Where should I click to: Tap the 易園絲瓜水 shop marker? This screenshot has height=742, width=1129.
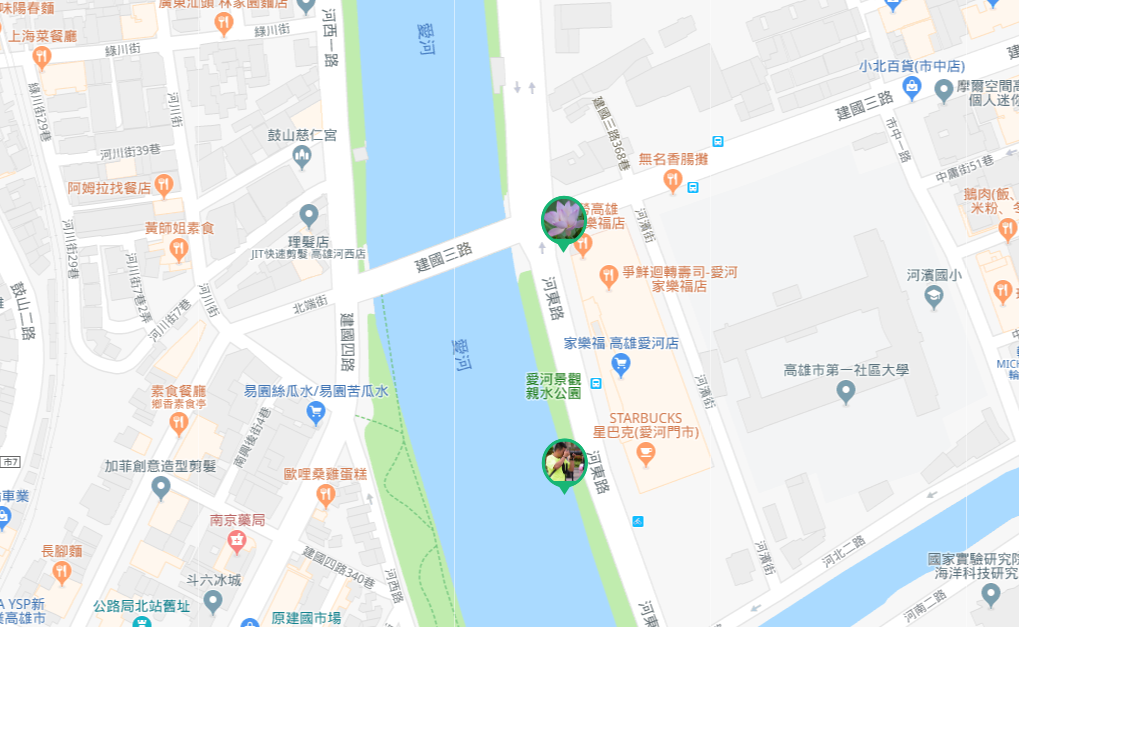pos(316,412)
